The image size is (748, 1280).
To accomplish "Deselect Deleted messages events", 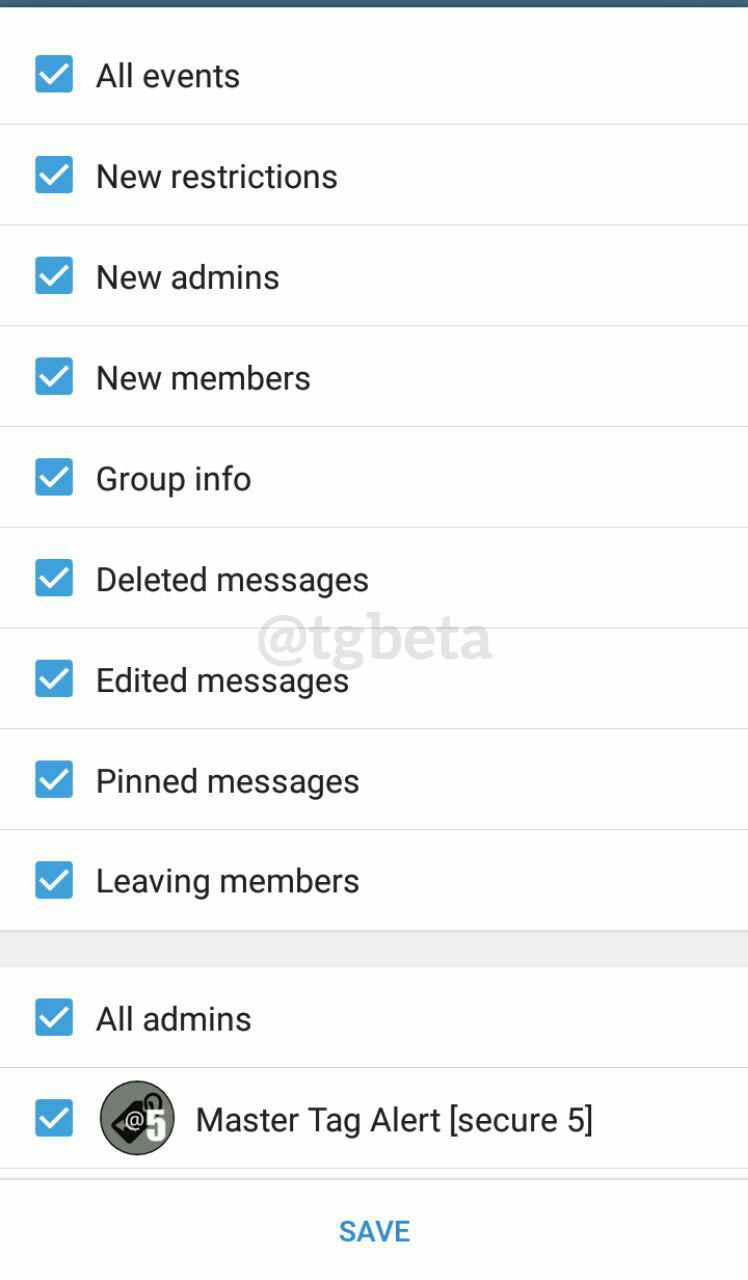I will click(54, 578).
